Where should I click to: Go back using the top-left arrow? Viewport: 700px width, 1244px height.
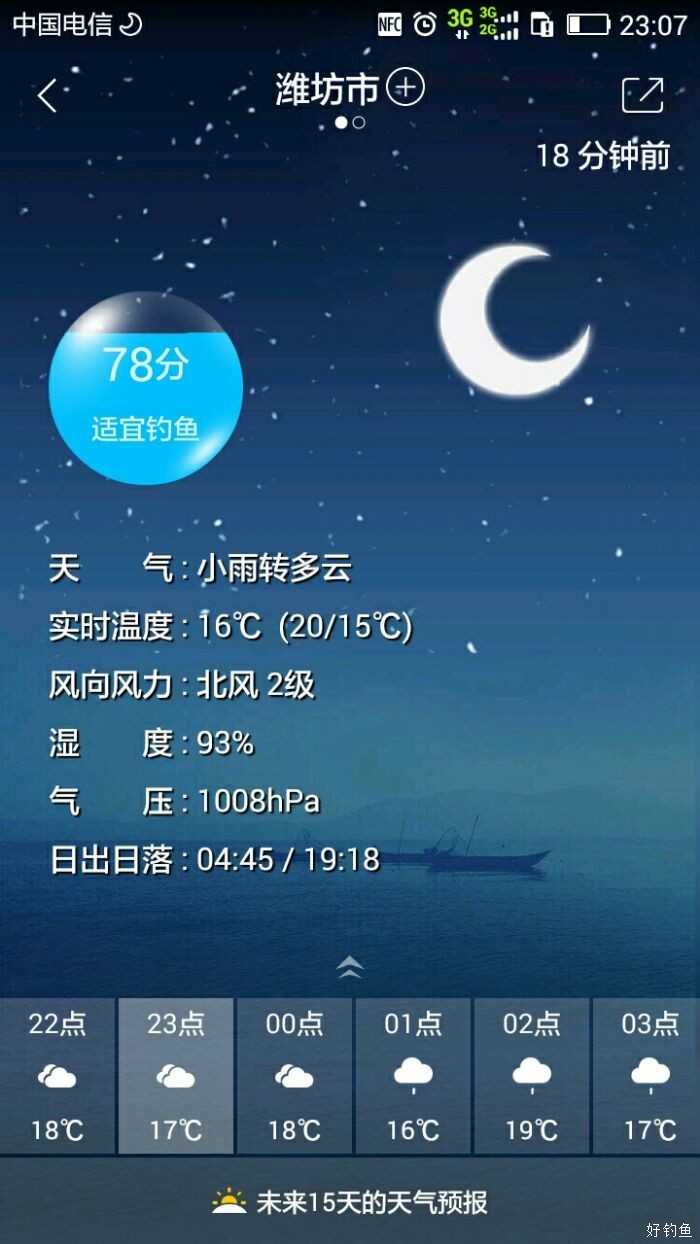47,96
